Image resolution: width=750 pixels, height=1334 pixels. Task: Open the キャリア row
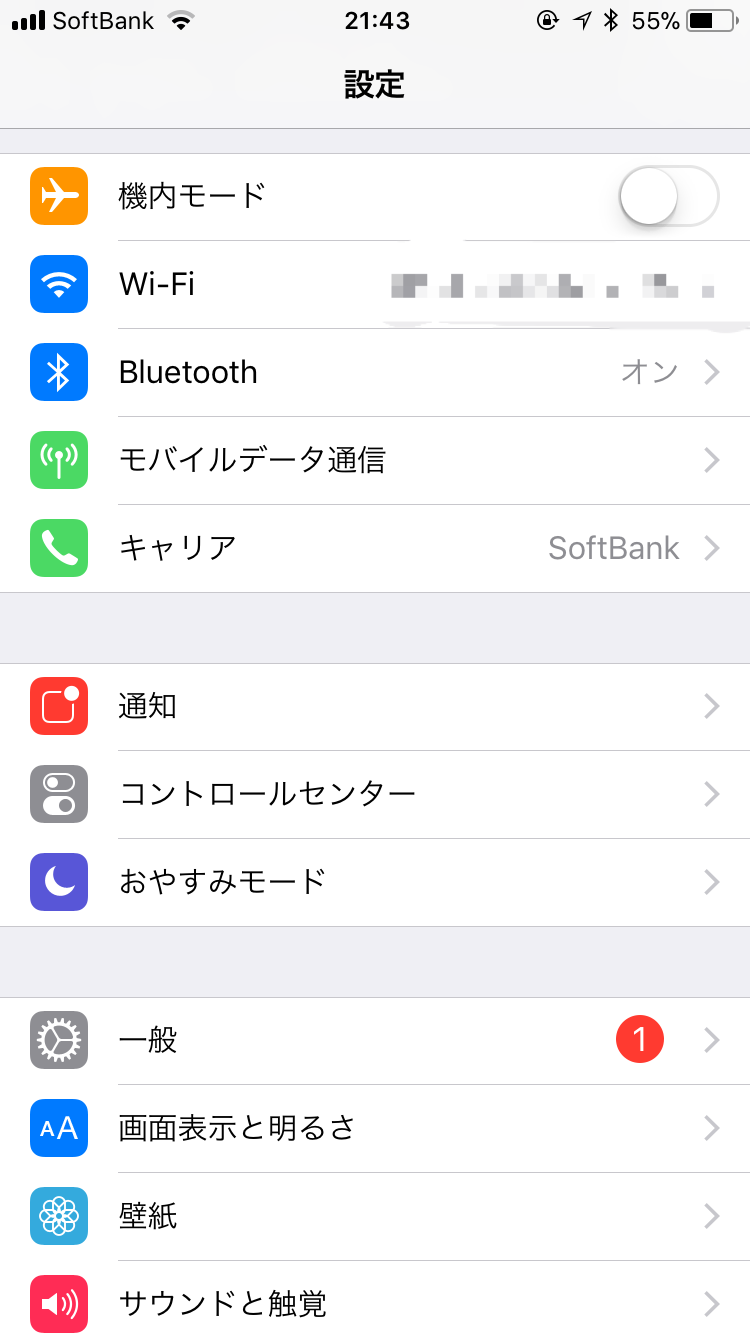(x=375, y=548)
